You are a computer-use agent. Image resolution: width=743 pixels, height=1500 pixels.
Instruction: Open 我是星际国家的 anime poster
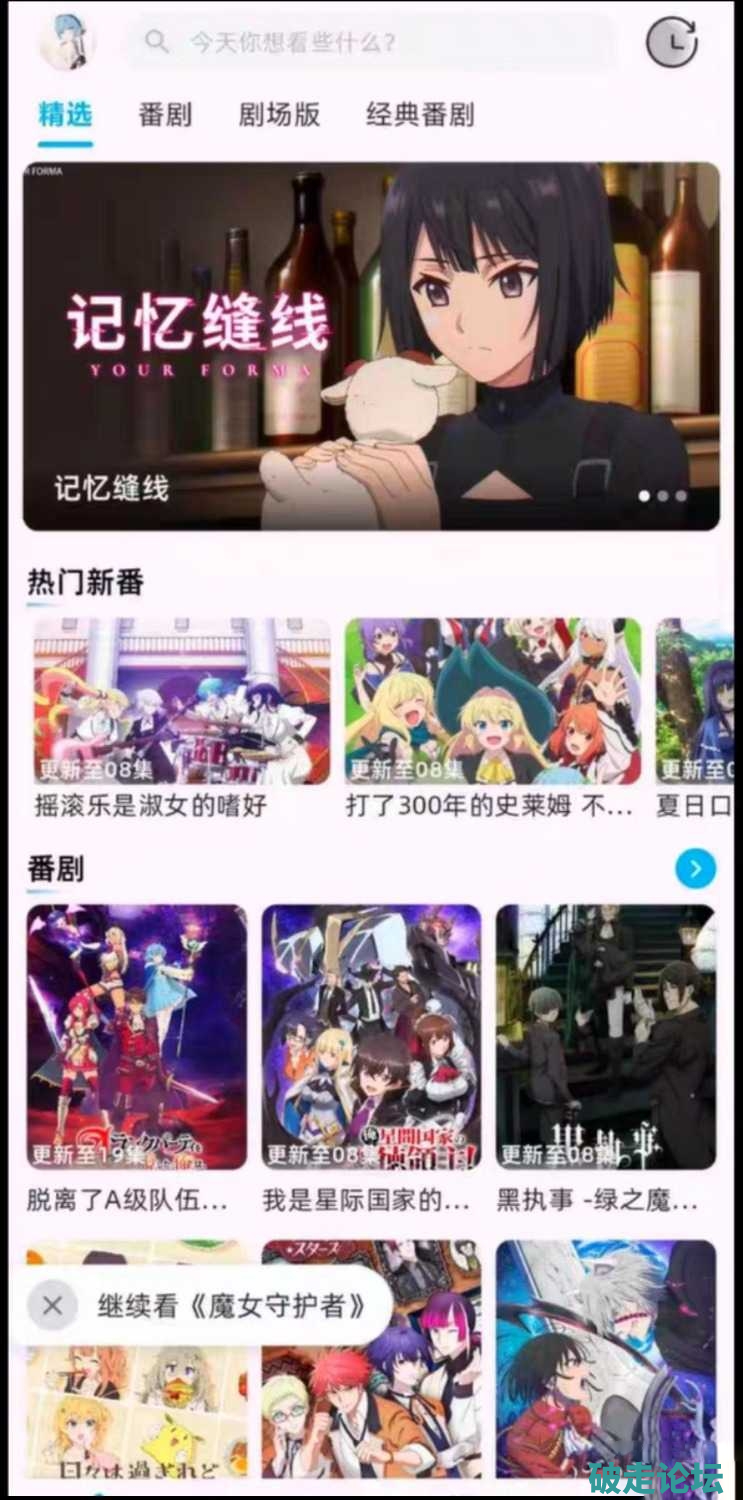point(371,1037)
